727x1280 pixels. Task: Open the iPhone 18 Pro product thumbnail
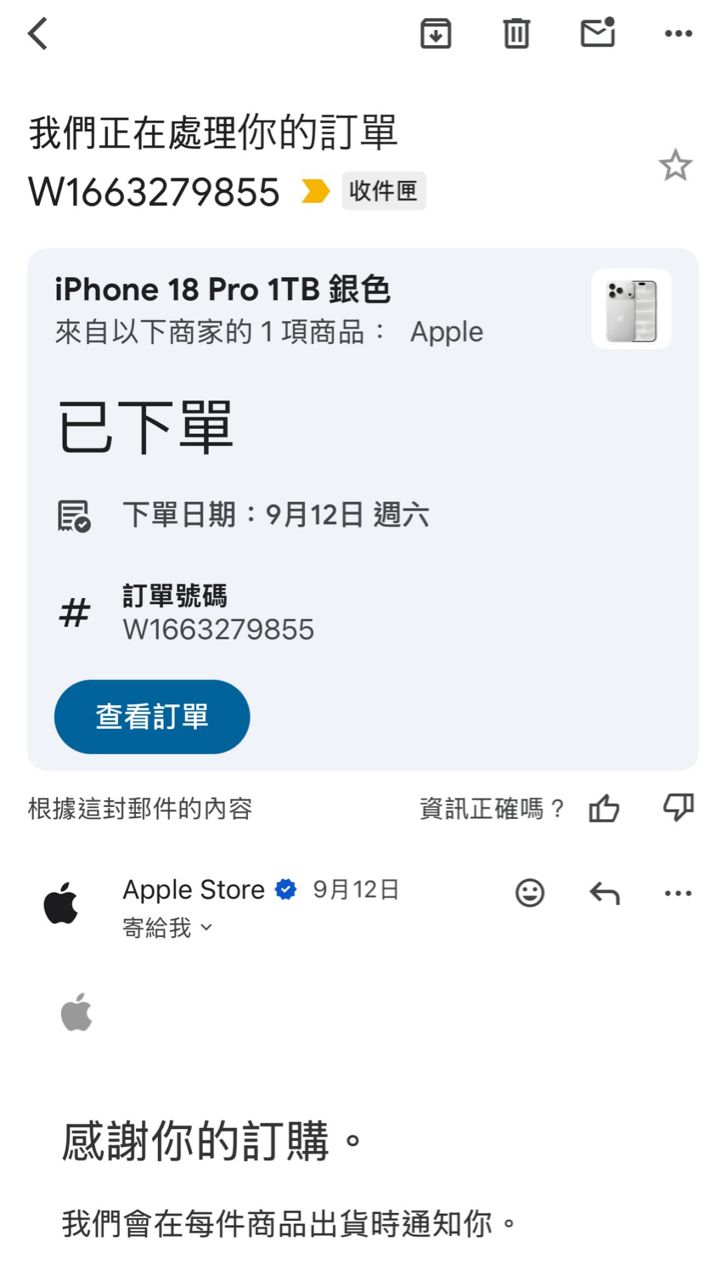(631, 310)
